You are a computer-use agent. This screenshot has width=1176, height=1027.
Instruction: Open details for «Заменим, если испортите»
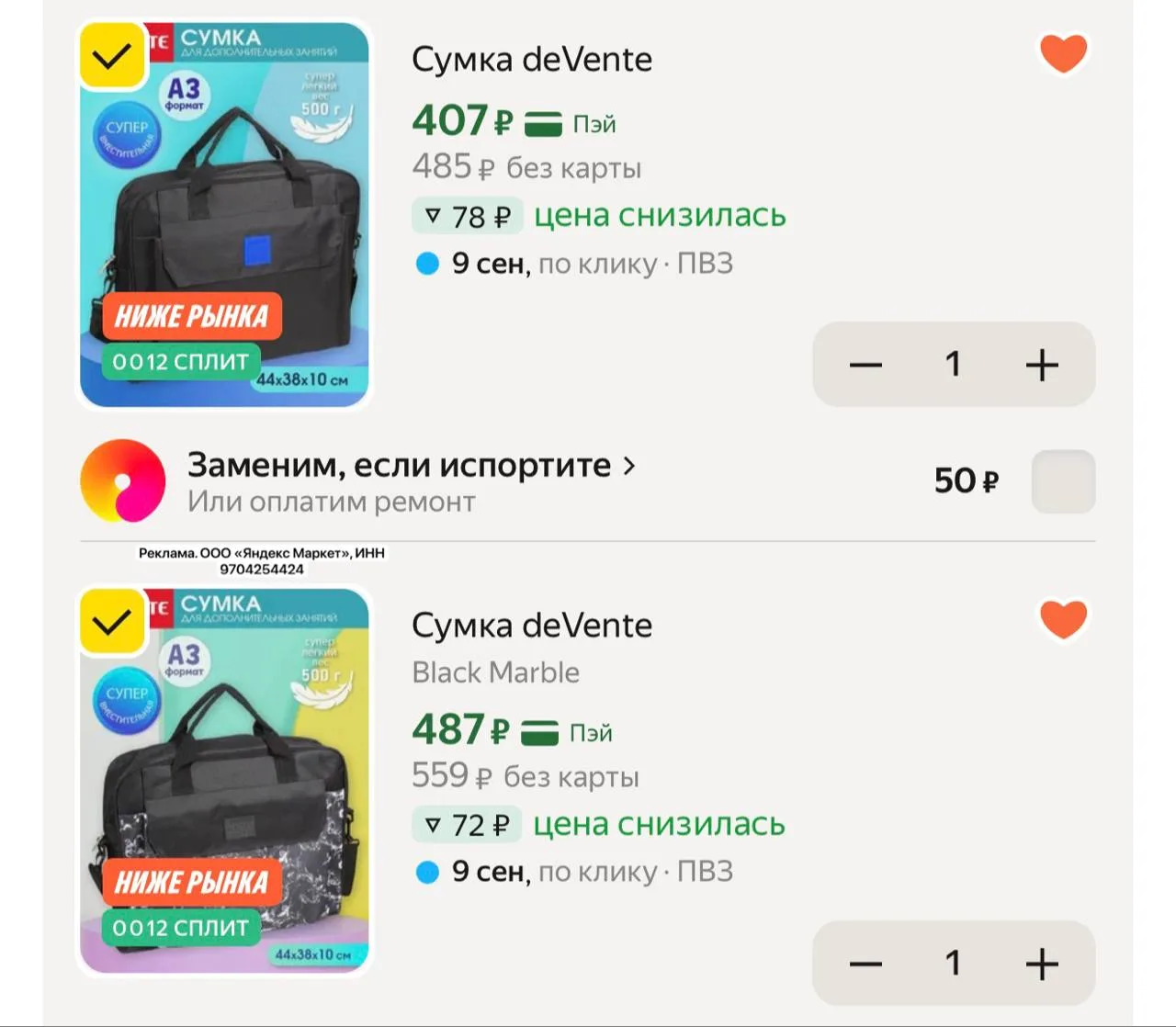point(411,466)
